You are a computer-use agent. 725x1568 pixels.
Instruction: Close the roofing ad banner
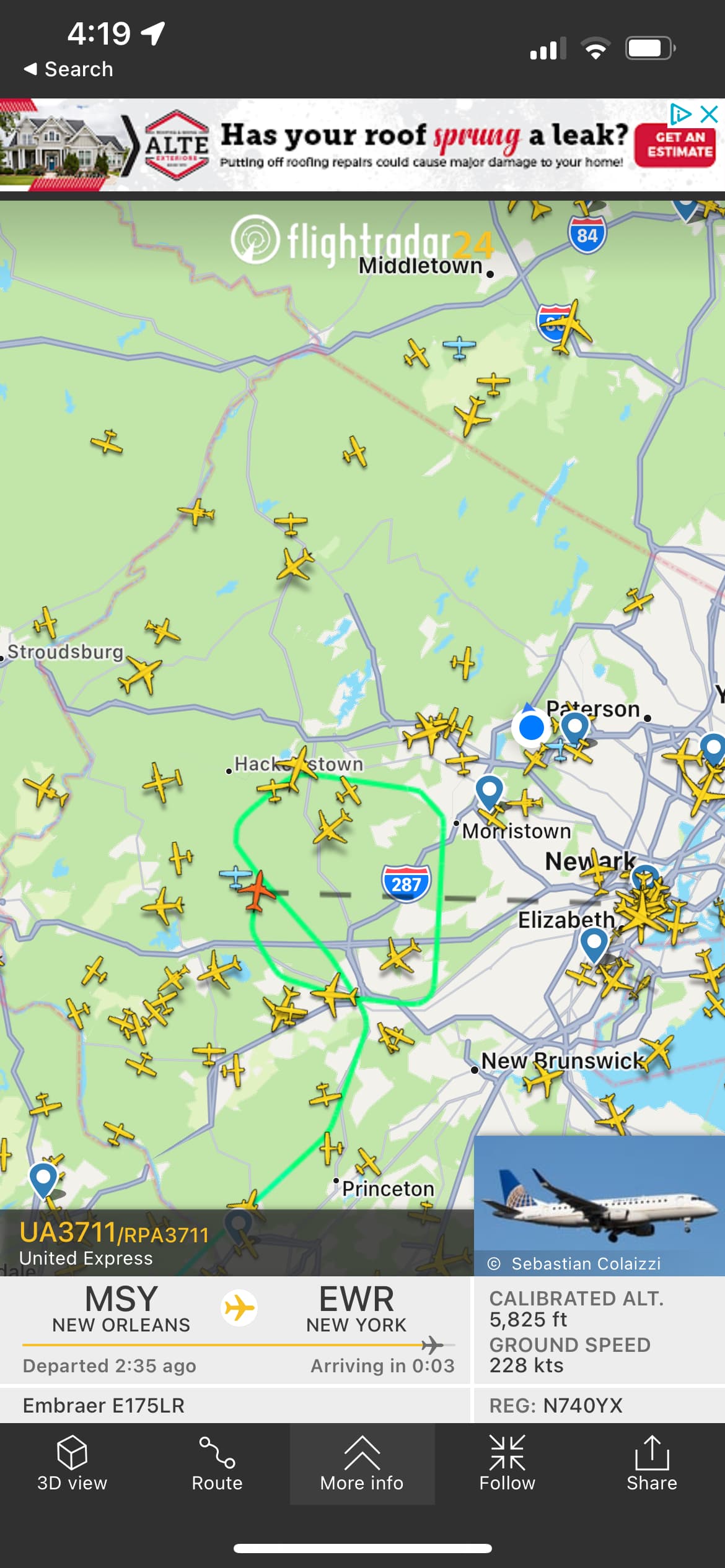pos(709,115)
